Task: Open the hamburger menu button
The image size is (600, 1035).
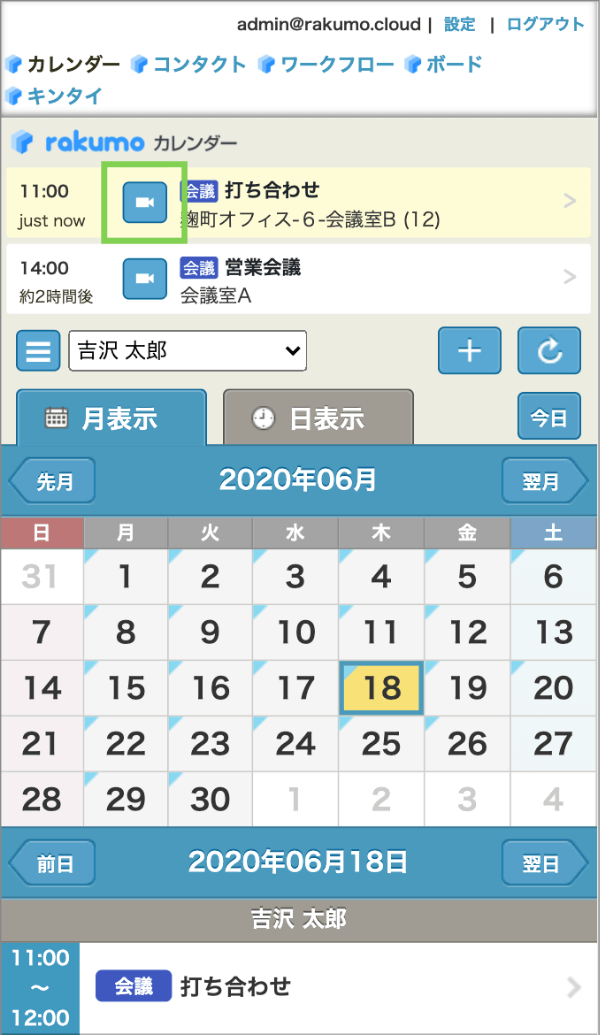Action: click(38, 352)
